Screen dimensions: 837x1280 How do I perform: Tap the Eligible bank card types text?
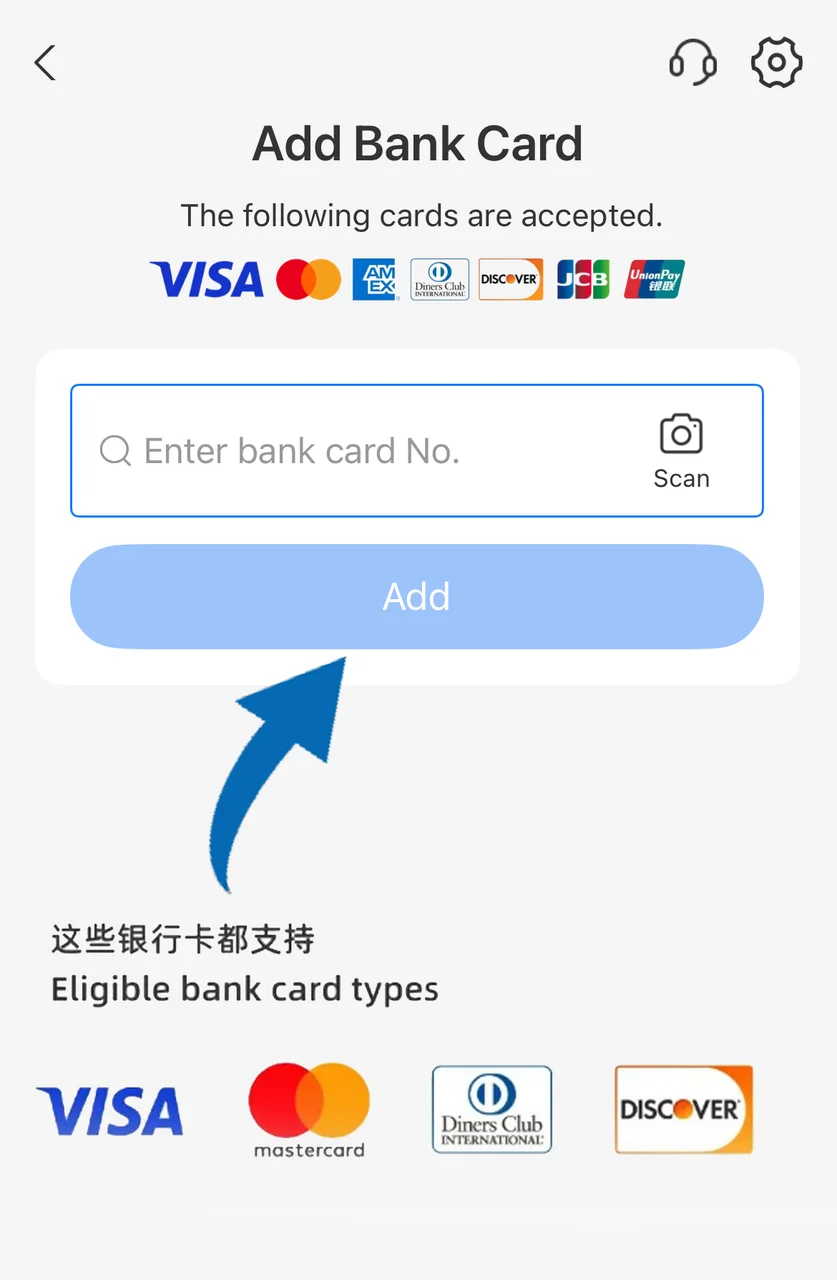tap(244, 988)
